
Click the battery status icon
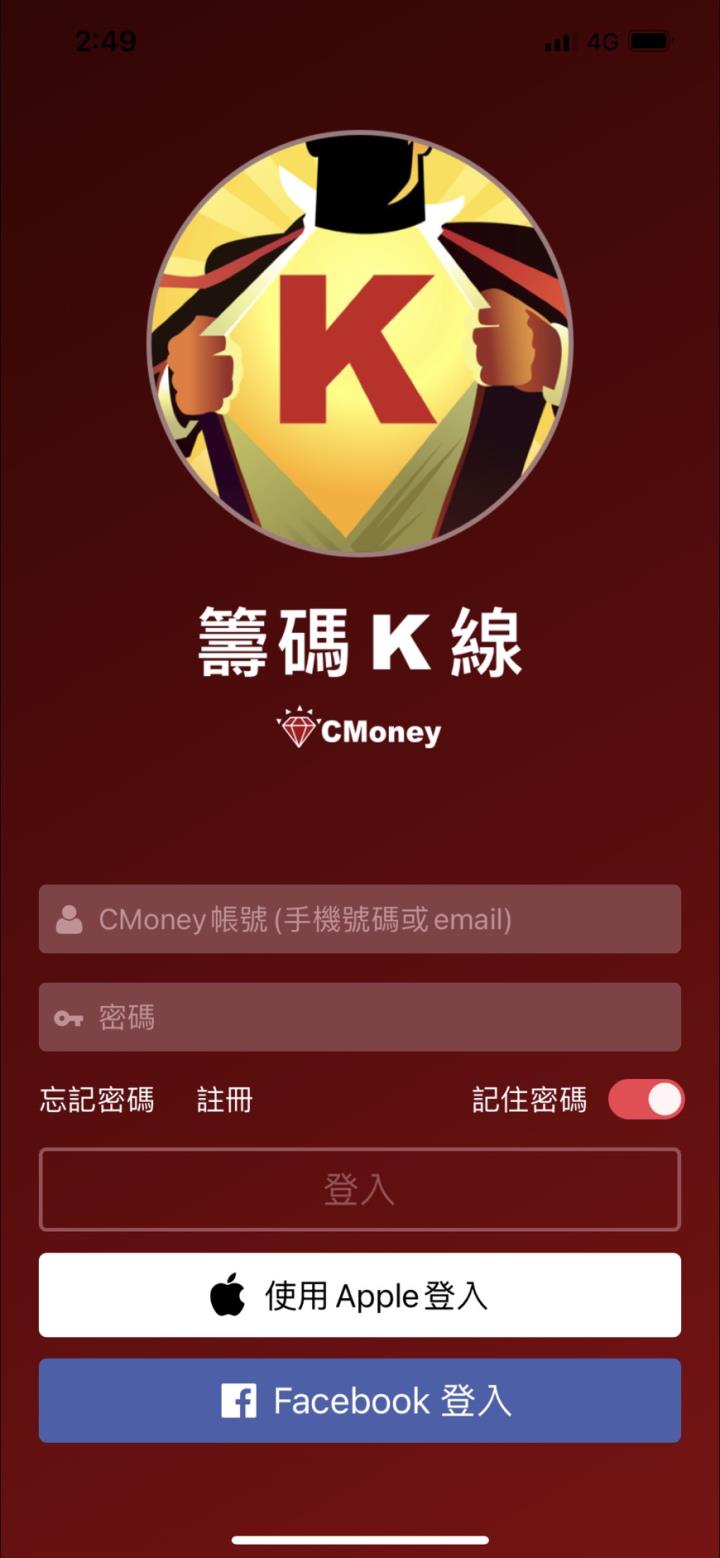coord(648,42)
